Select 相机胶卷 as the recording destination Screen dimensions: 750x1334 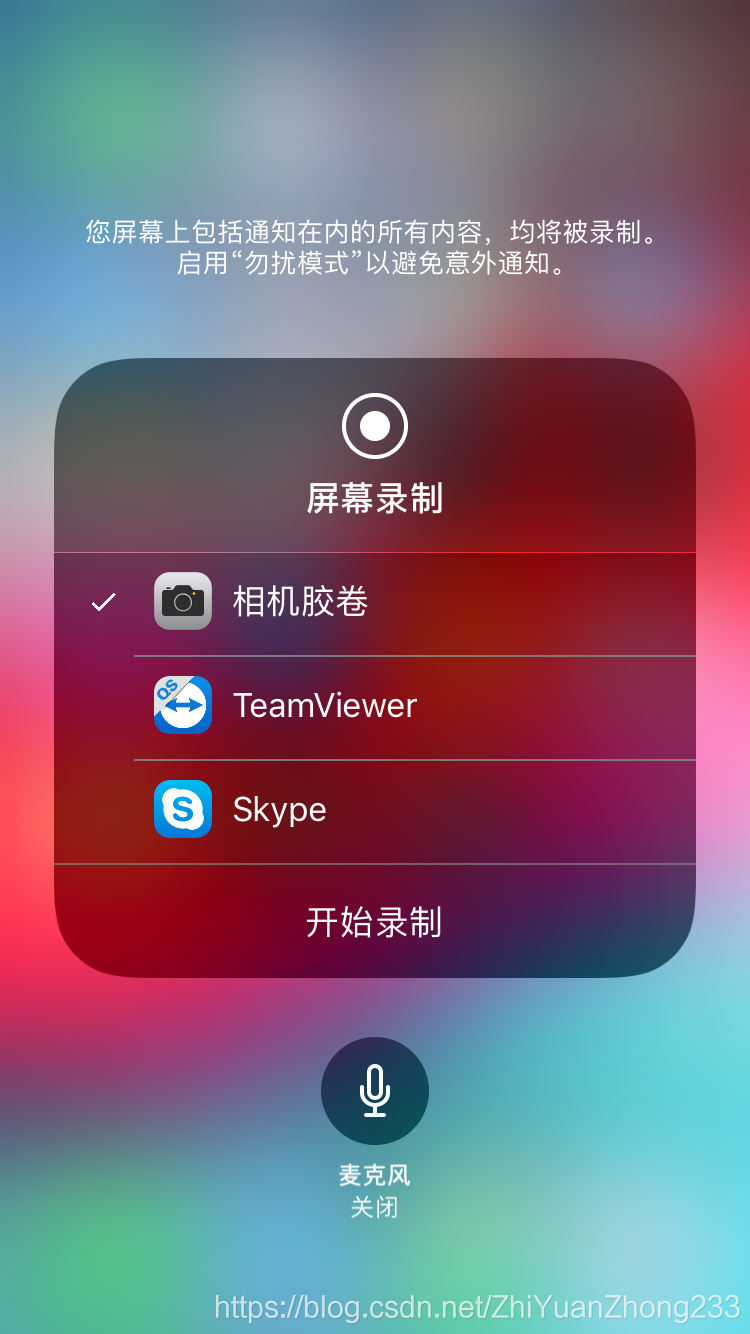374,602
